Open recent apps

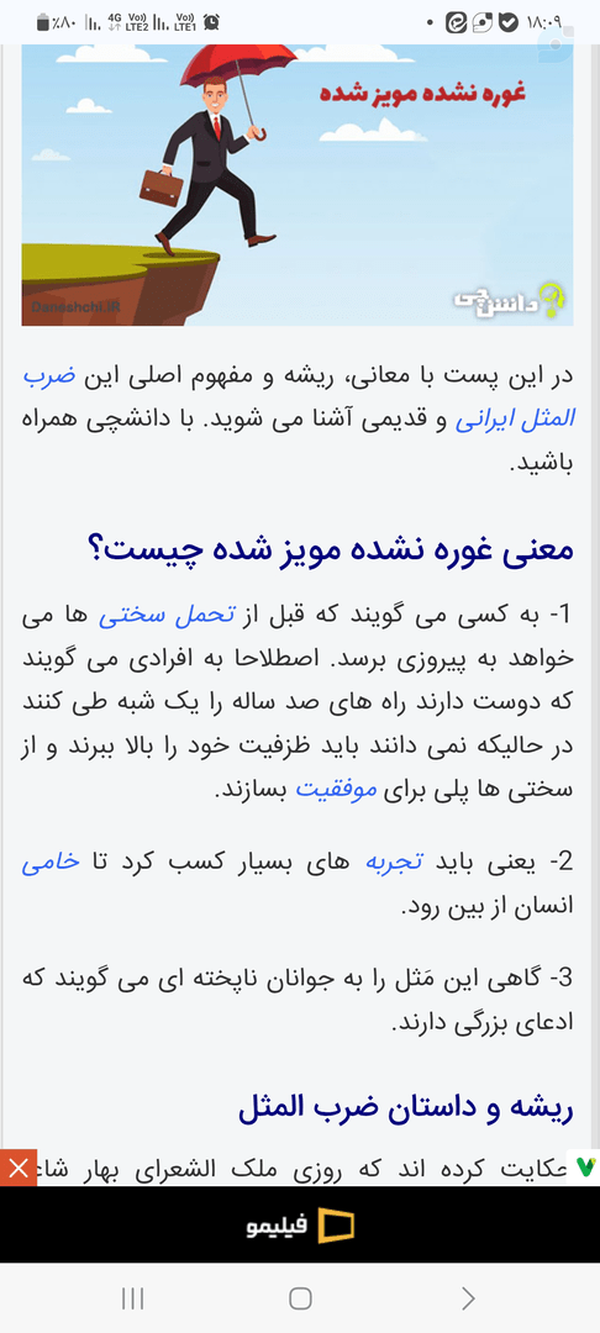click(132, 1298)
